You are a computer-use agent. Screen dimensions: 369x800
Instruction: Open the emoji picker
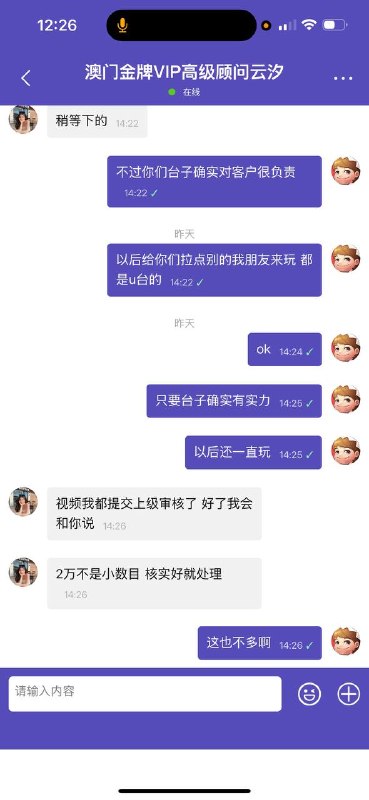pos(309,694)
